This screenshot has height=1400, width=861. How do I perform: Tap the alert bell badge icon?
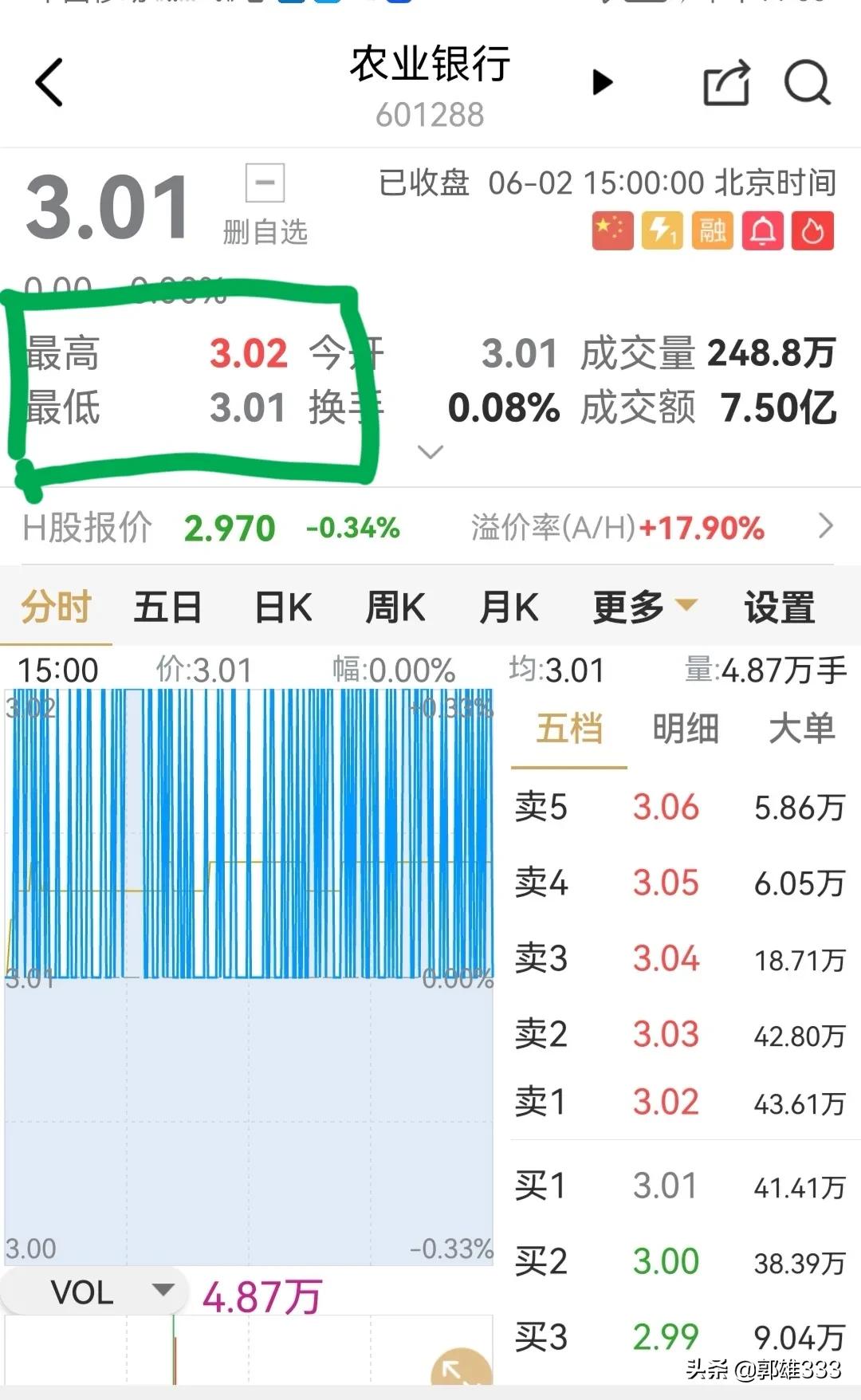763,231
